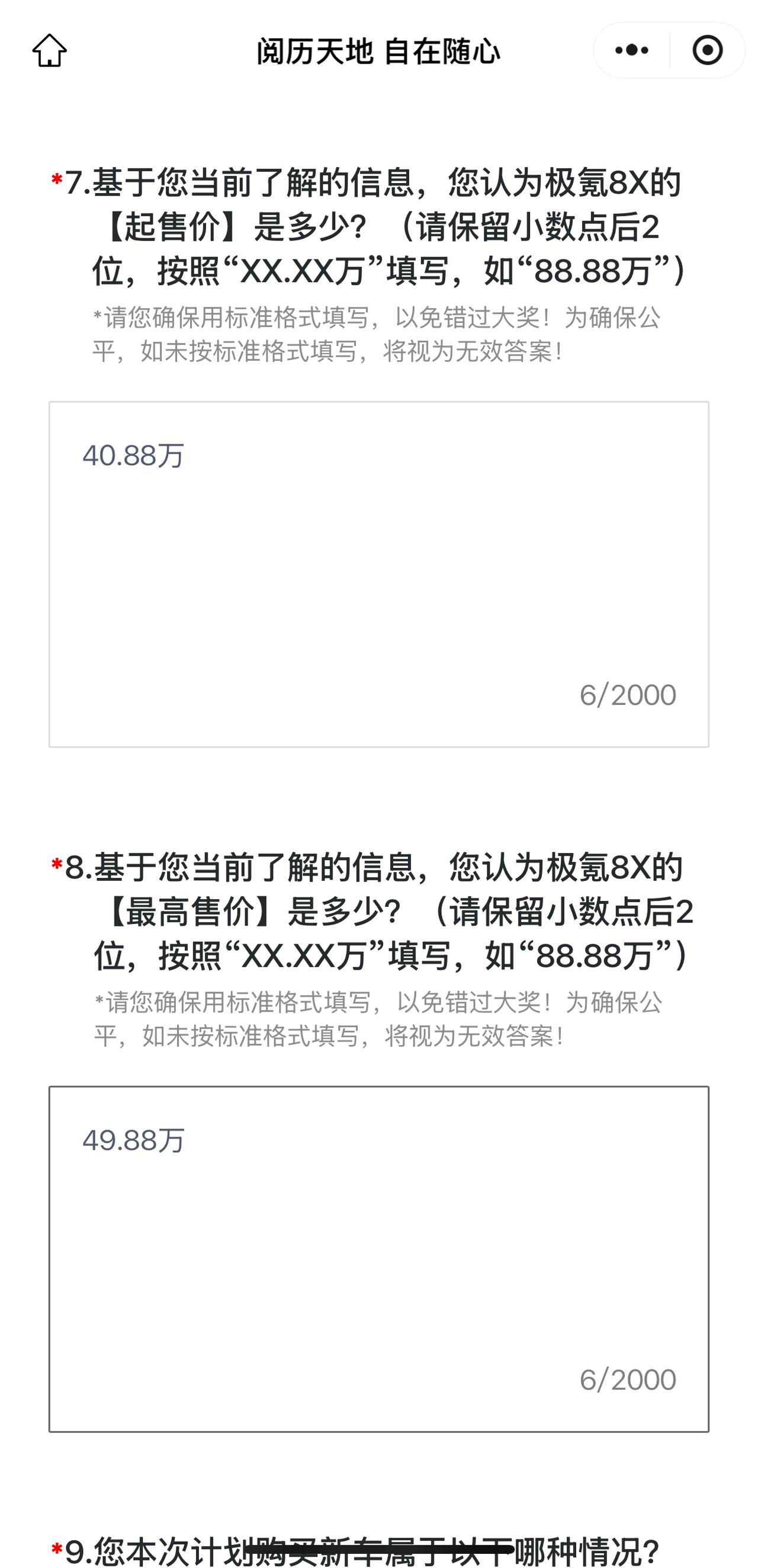The width and height of the screenshot is (758, 1568).
Task: Click the title 阅历天地 自在随心
Action: tap(378, 51)
